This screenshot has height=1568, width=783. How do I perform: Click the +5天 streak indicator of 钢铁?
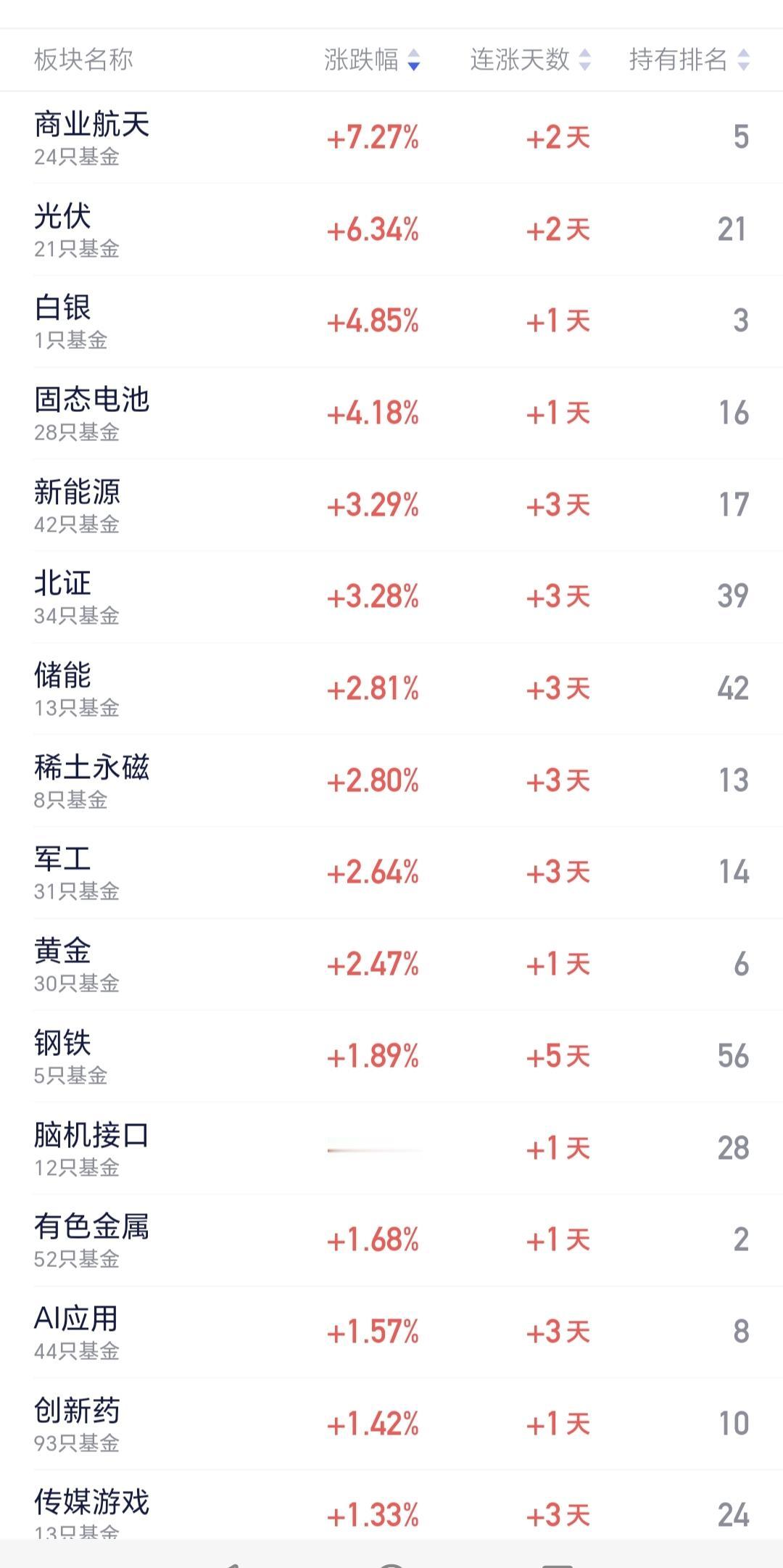pos(555,1056)
